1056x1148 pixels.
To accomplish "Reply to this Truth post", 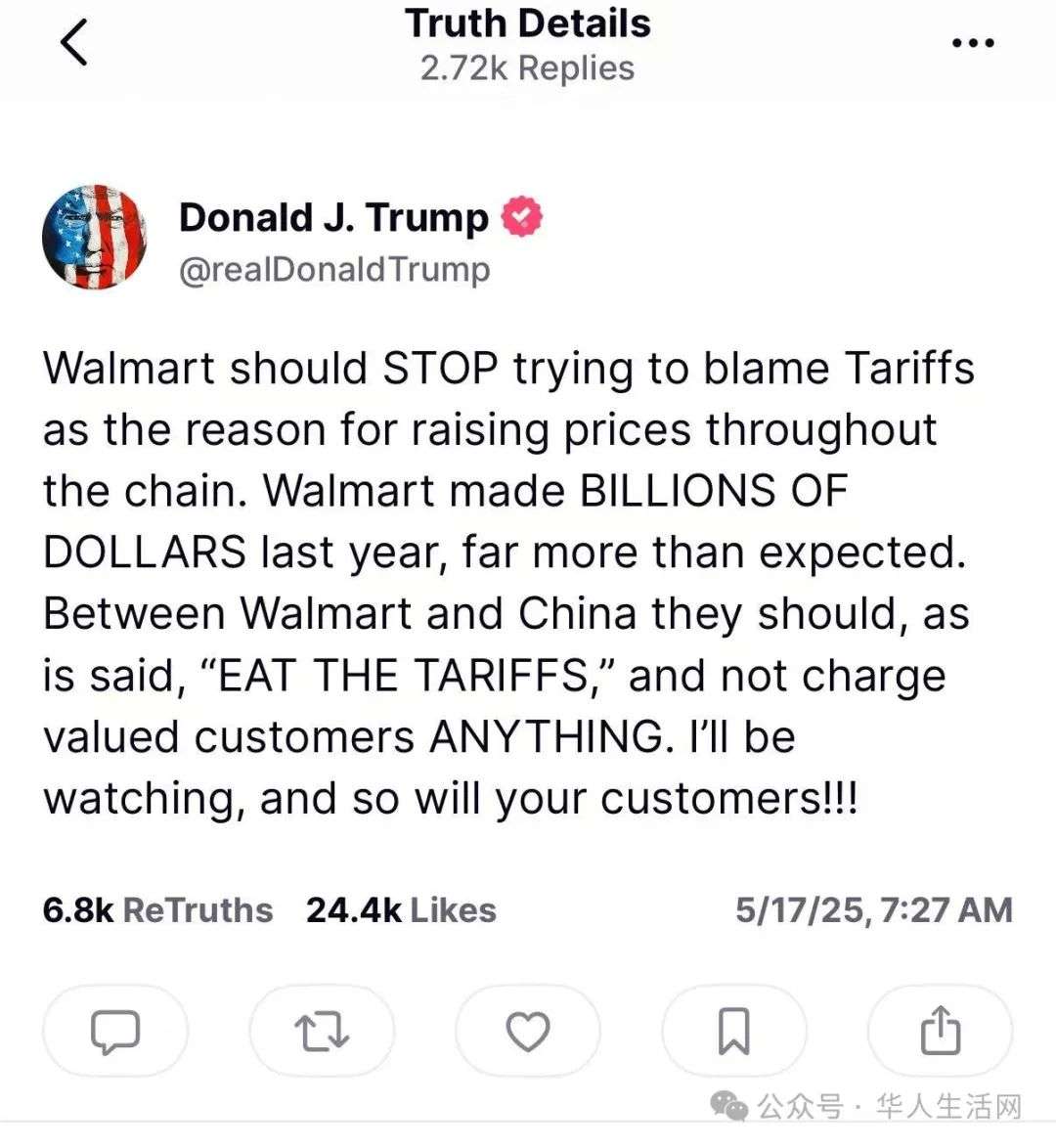I will 115,1032.
